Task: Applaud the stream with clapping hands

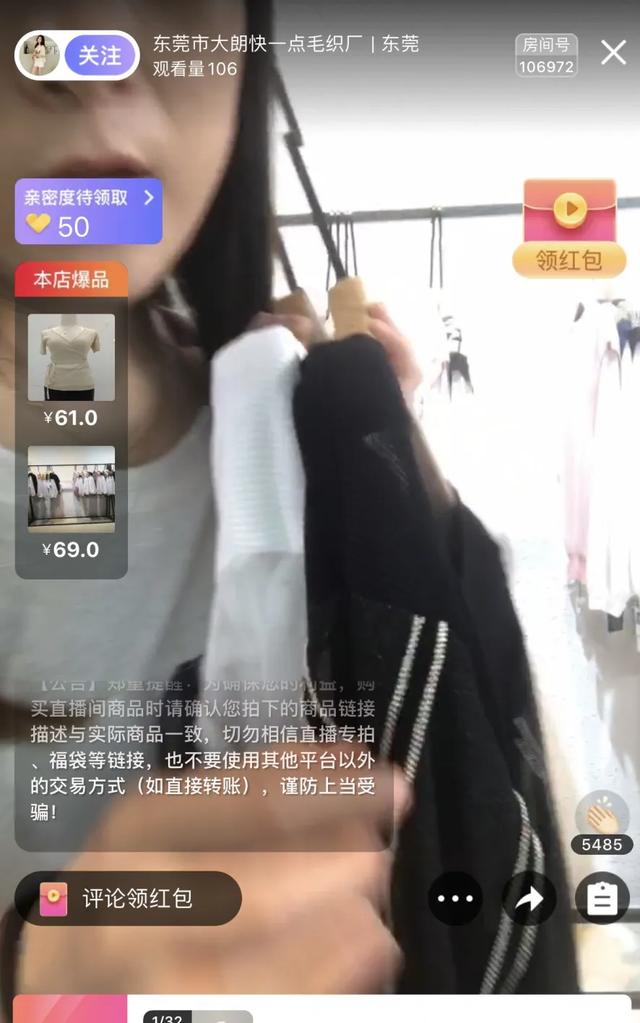Action: (x=602, y=818)
